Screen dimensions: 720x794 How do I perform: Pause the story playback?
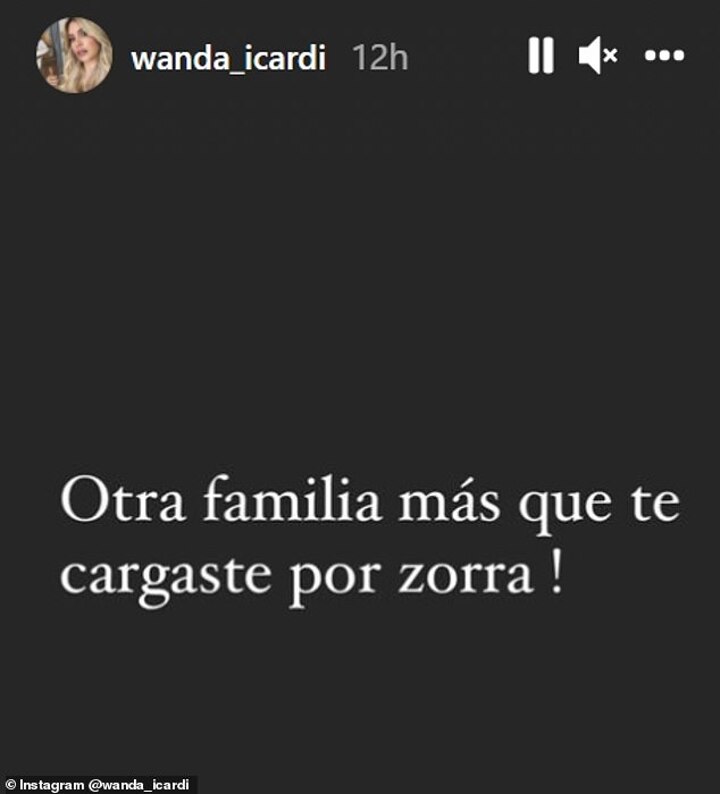coord(541,57)
